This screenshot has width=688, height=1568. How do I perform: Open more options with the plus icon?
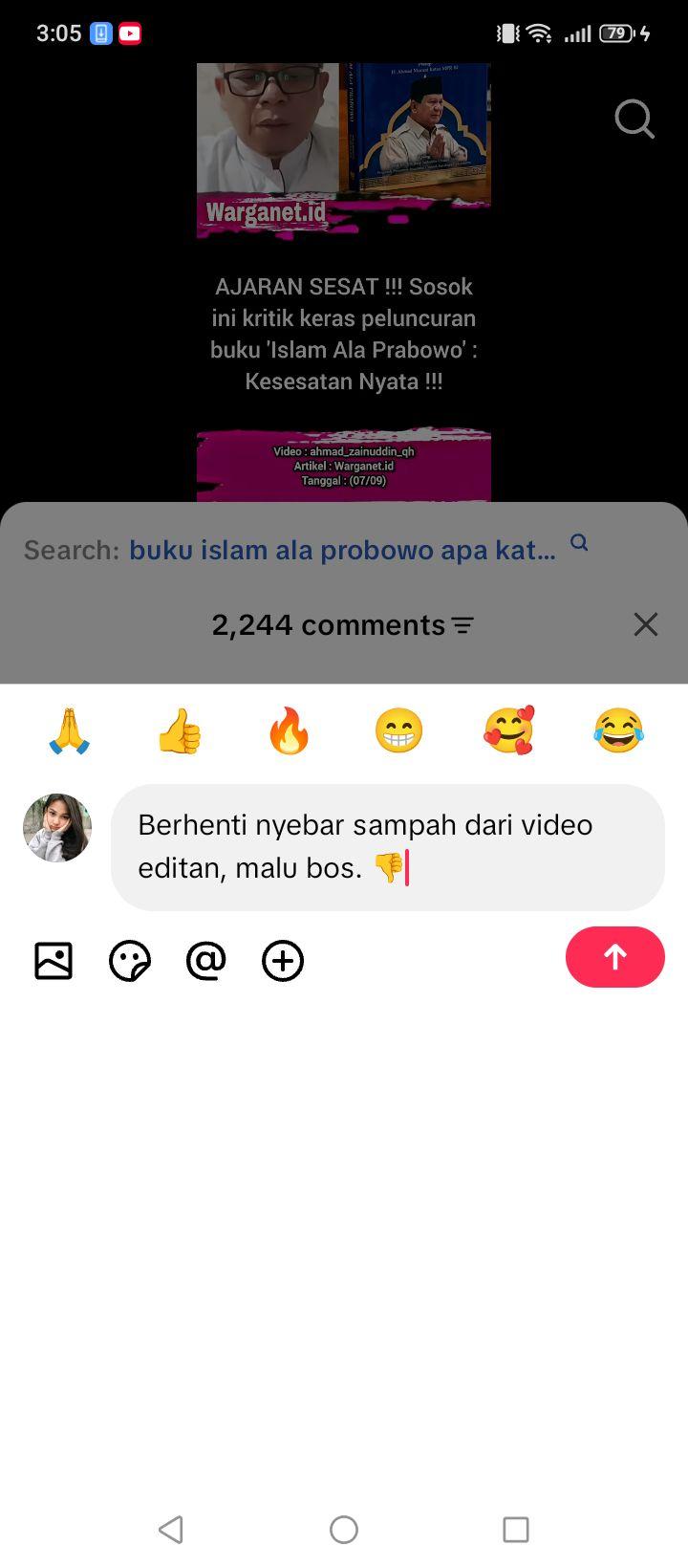pyautogui.click(x=283, y=961)
